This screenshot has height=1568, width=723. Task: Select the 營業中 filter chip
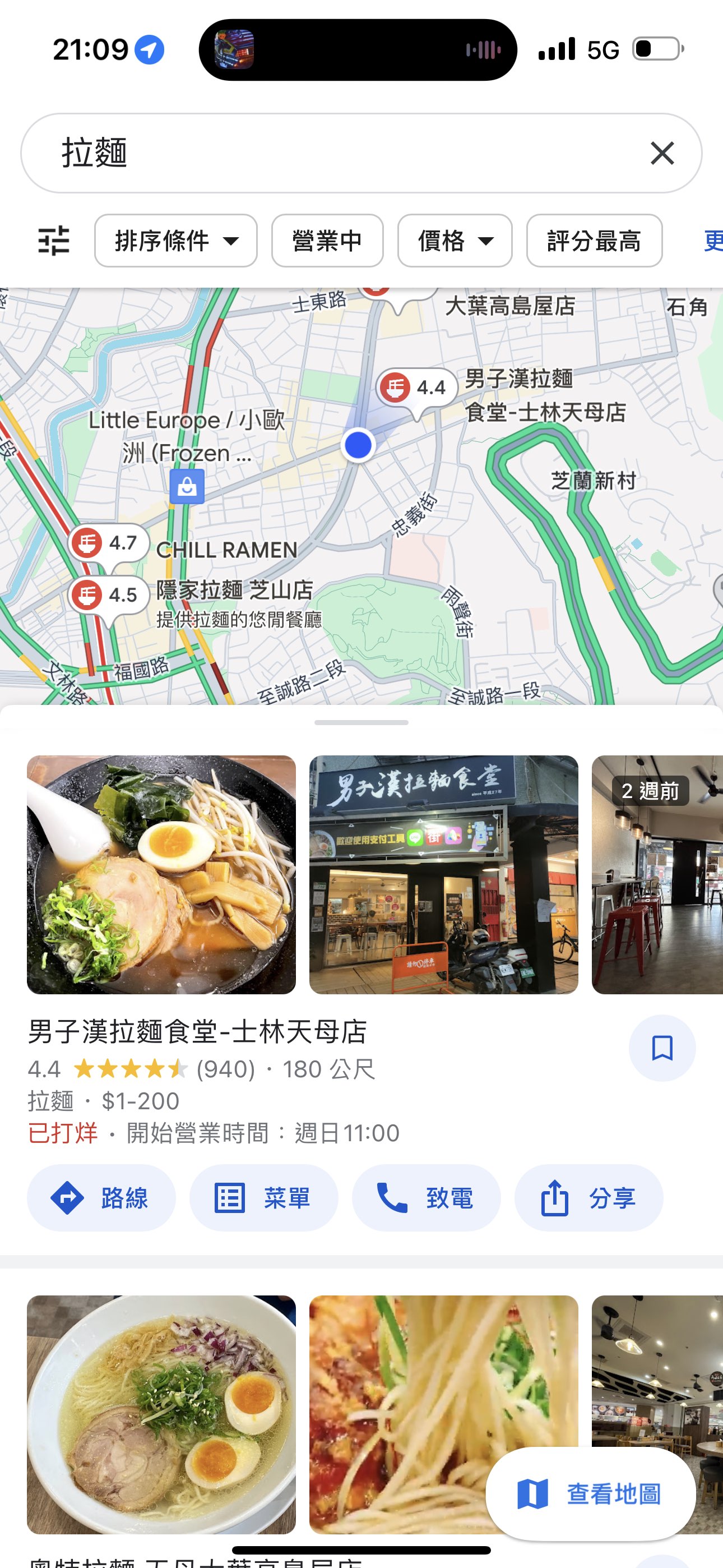pyautogui.click(x=327, y=241)
